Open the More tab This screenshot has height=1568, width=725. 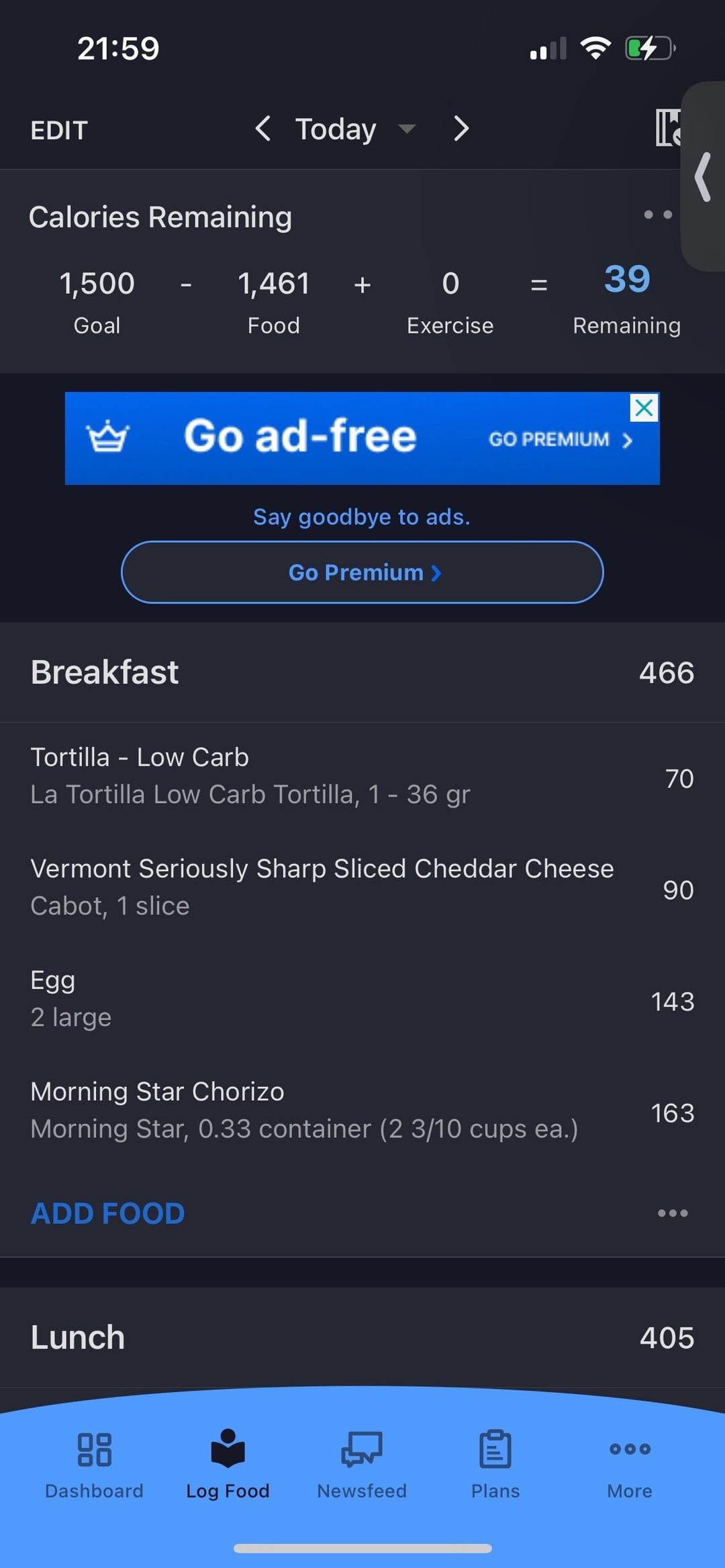pos(630,1464)
